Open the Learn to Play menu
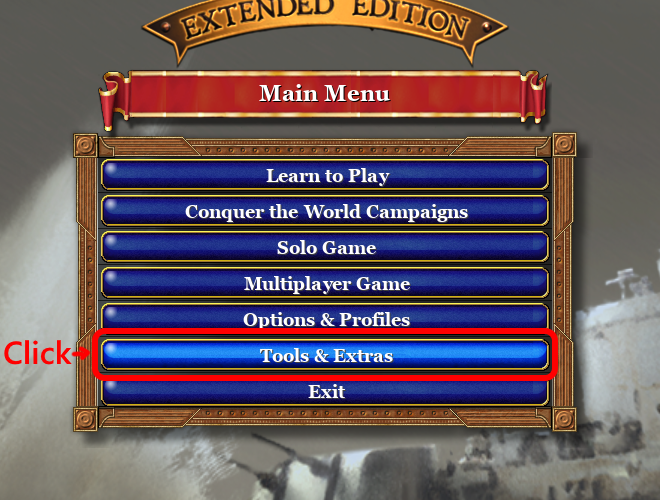The height and width of the screenshot is (500, 660). pyautogui.click(x=326, y=176)
